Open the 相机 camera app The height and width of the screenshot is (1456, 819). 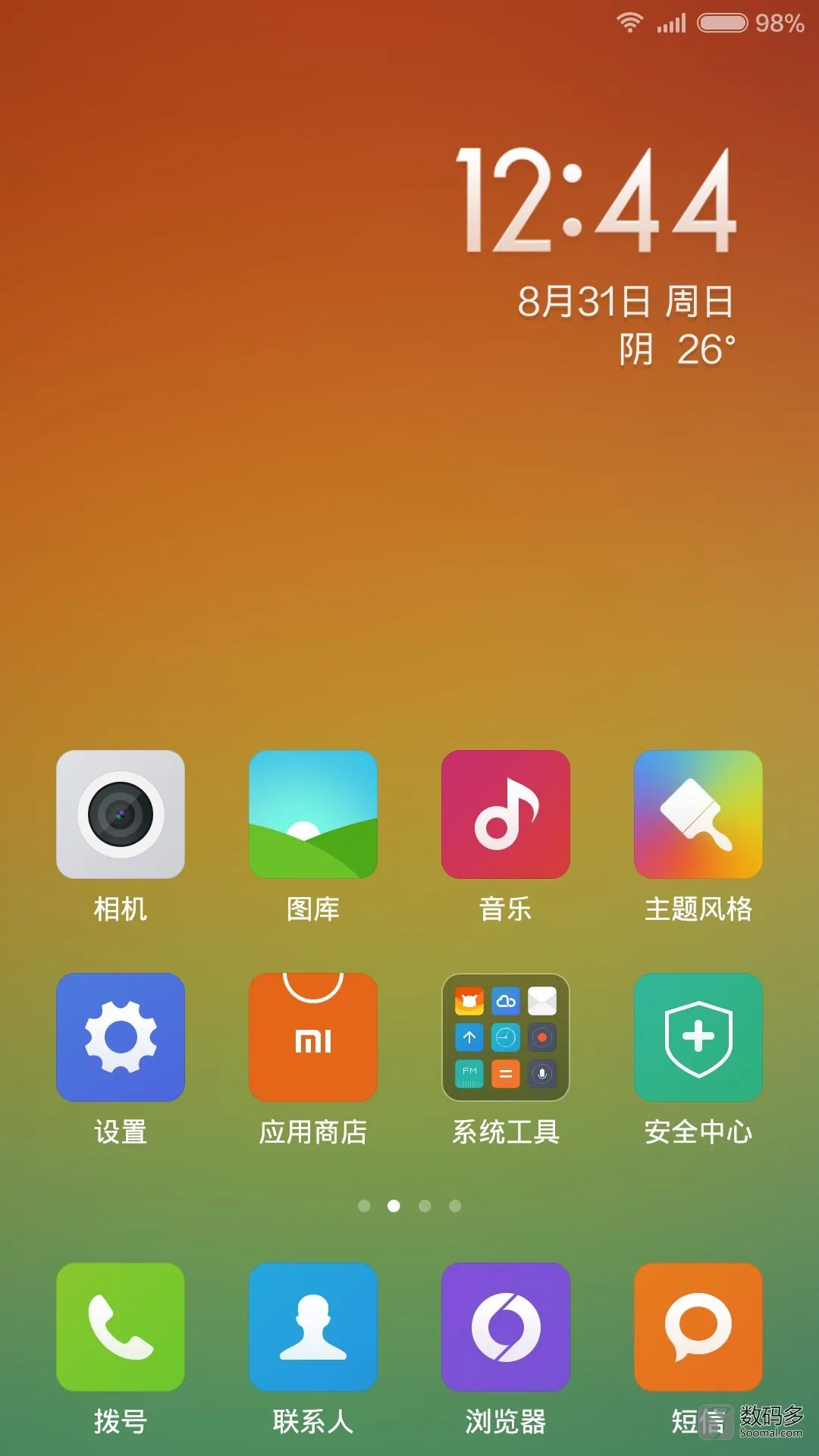tap(121, 814)
